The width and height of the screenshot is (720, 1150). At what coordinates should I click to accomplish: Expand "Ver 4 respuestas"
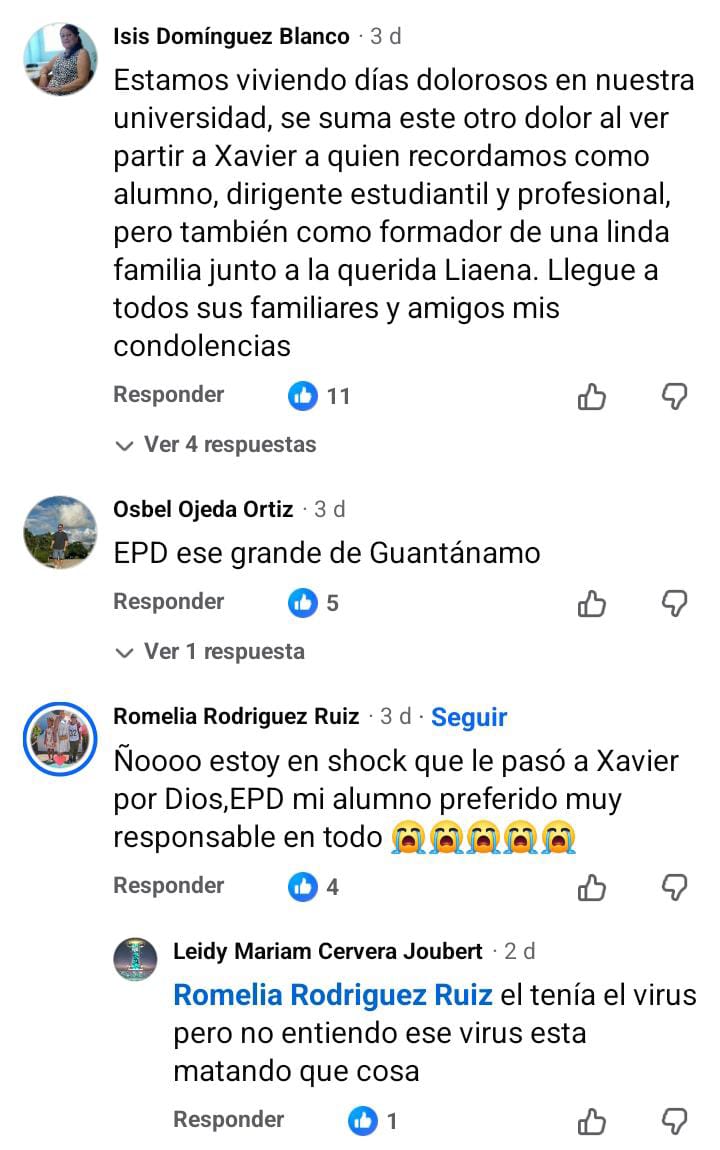[x=216, y=445]
